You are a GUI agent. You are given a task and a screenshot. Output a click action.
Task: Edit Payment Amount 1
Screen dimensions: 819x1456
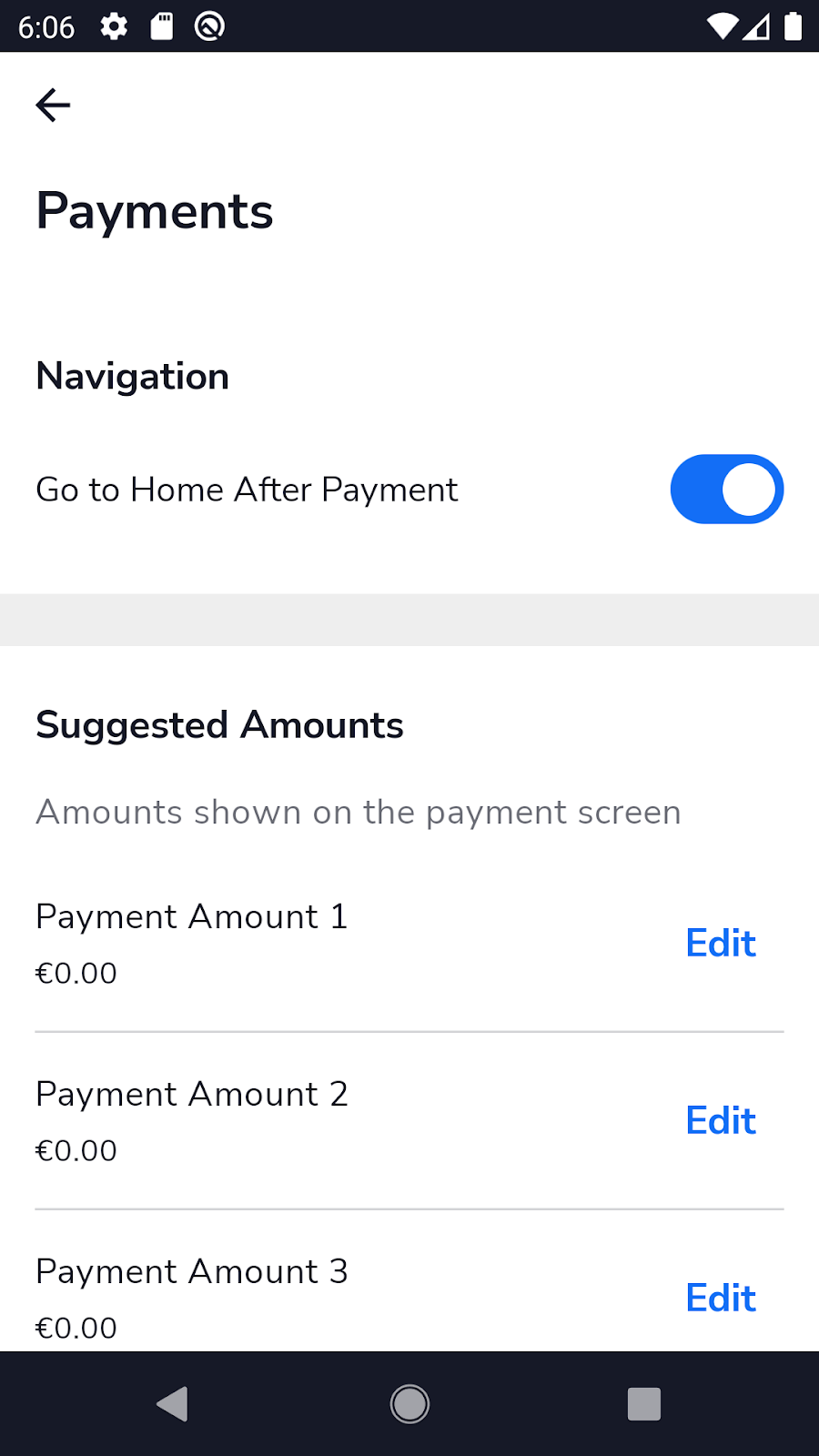coord(720,944)
